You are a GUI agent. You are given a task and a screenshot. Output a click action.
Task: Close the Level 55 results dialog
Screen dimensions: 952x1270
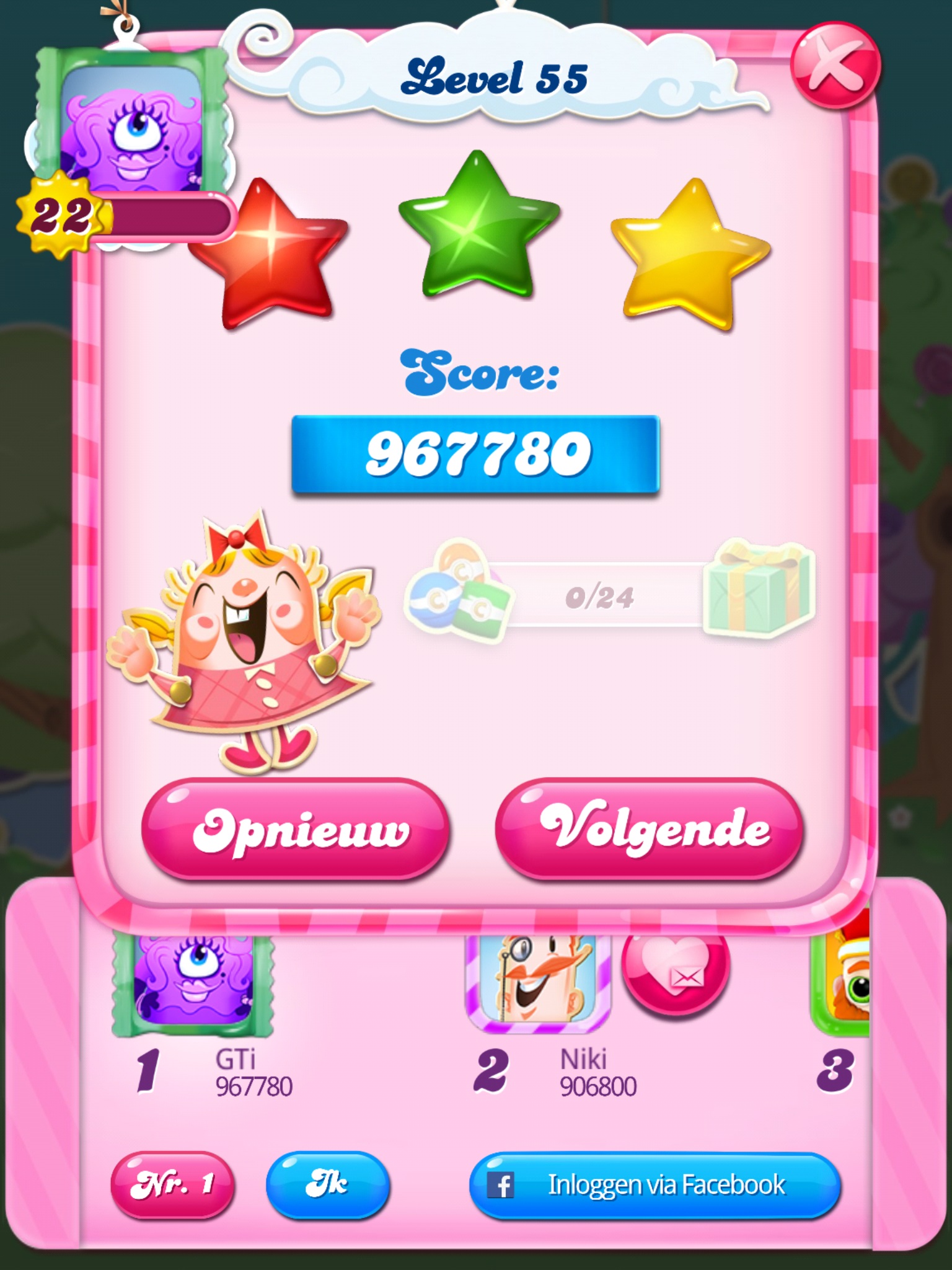834,65
